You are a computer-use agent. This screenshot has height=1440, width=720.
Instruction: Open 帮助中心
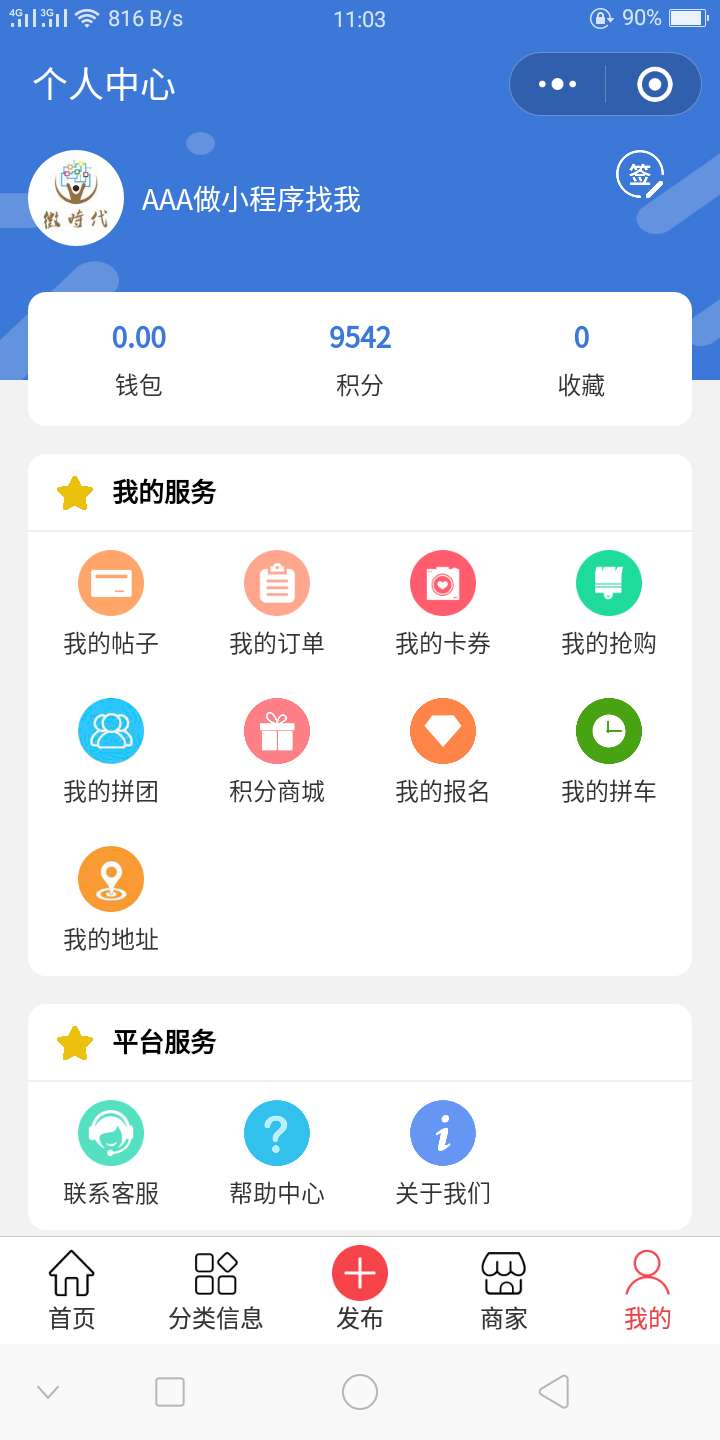coord(277,1153)
